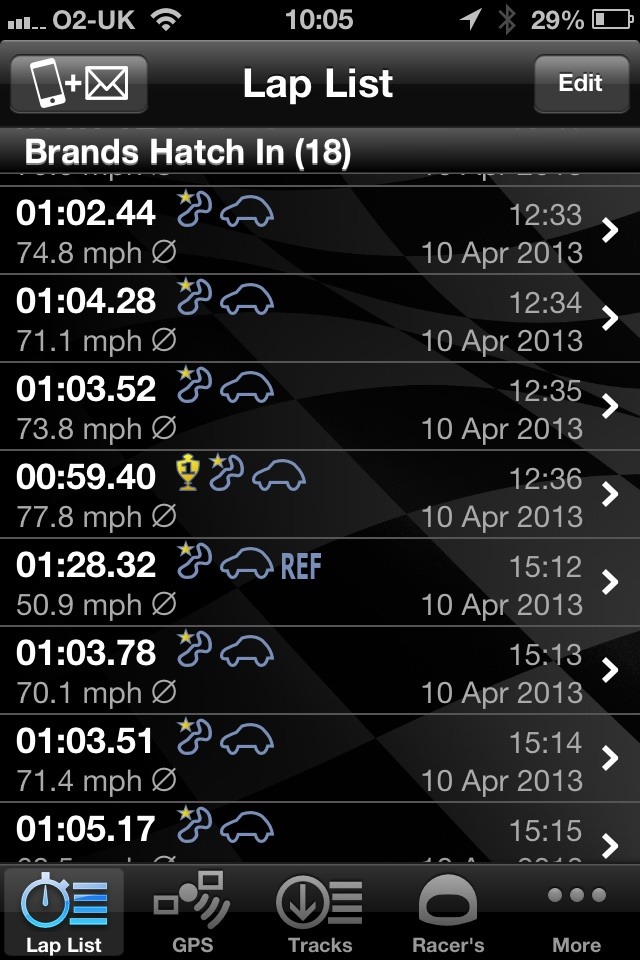Open the Racer's tab
This screenshot has width=640, height=960.
click(448, 912)
